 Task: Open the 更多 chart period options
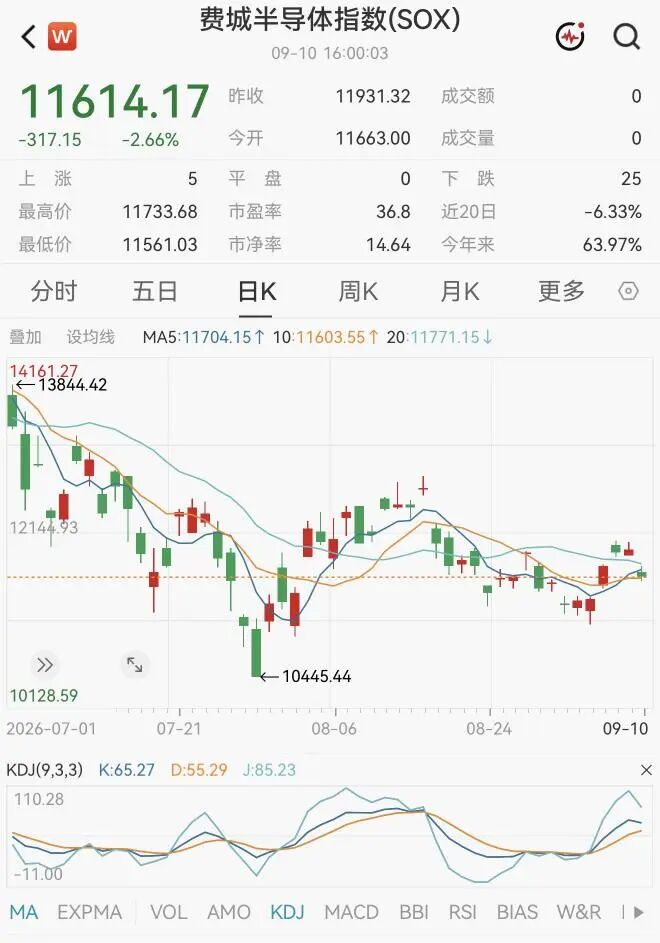point(561,292)
